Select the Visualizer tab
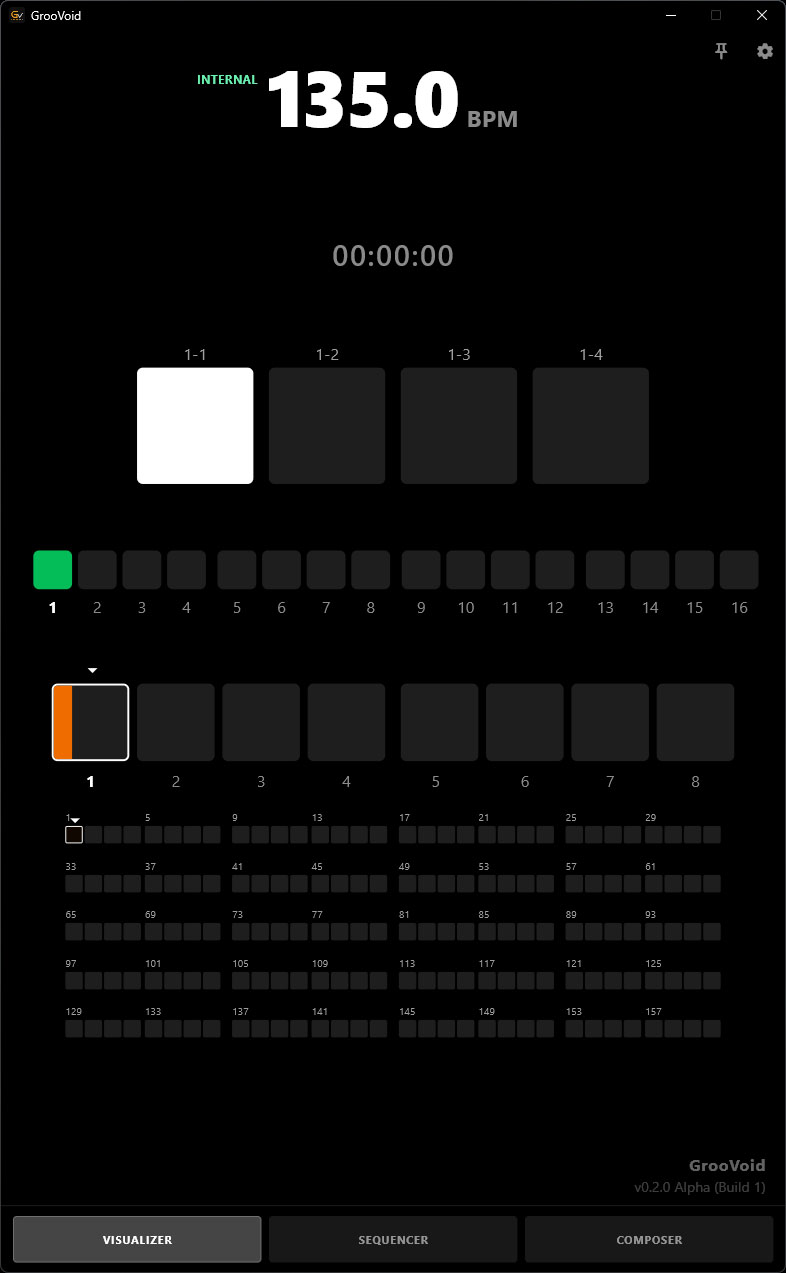This screenshot has width=786, height=1273. [137, 1239]
